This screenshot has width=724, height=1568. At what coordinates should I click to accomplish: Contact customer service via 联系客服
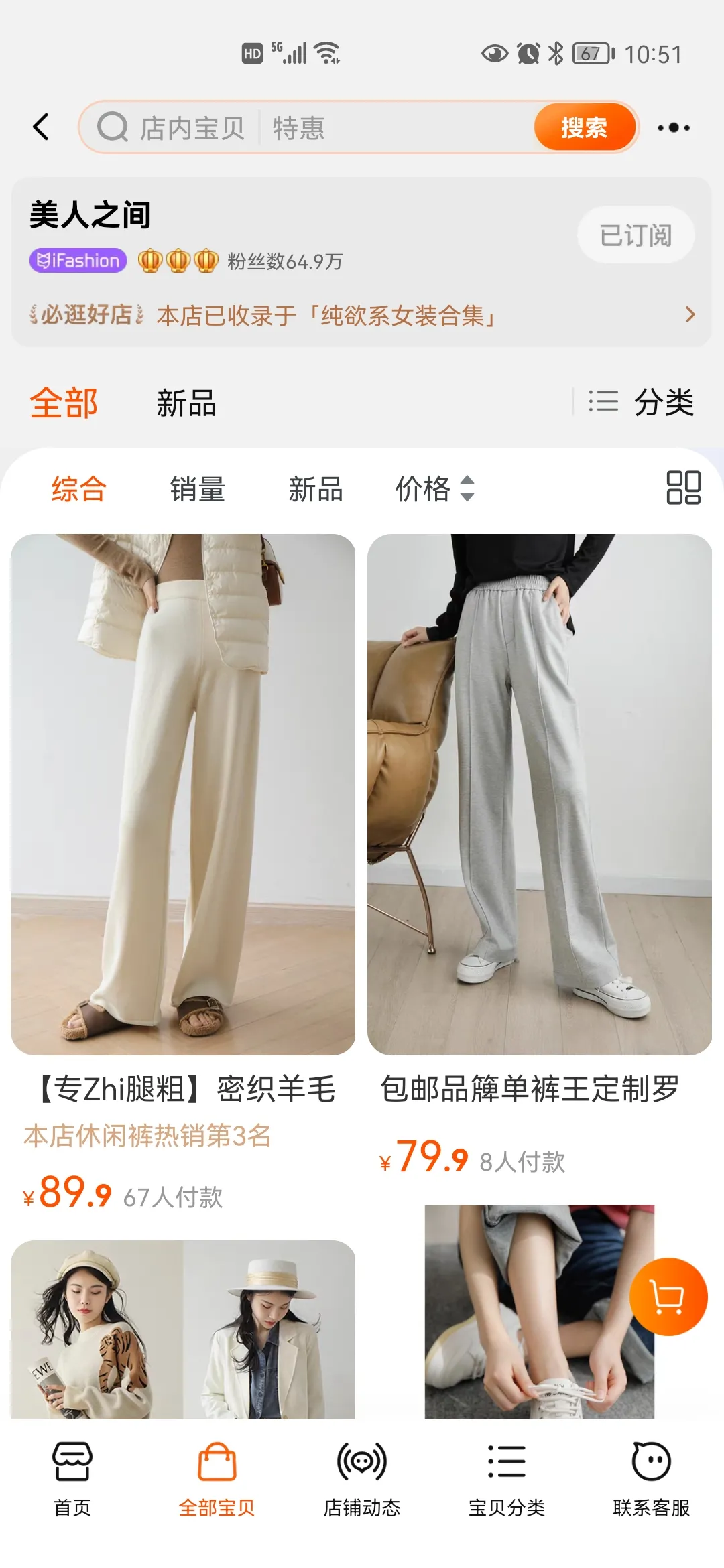651,1479
